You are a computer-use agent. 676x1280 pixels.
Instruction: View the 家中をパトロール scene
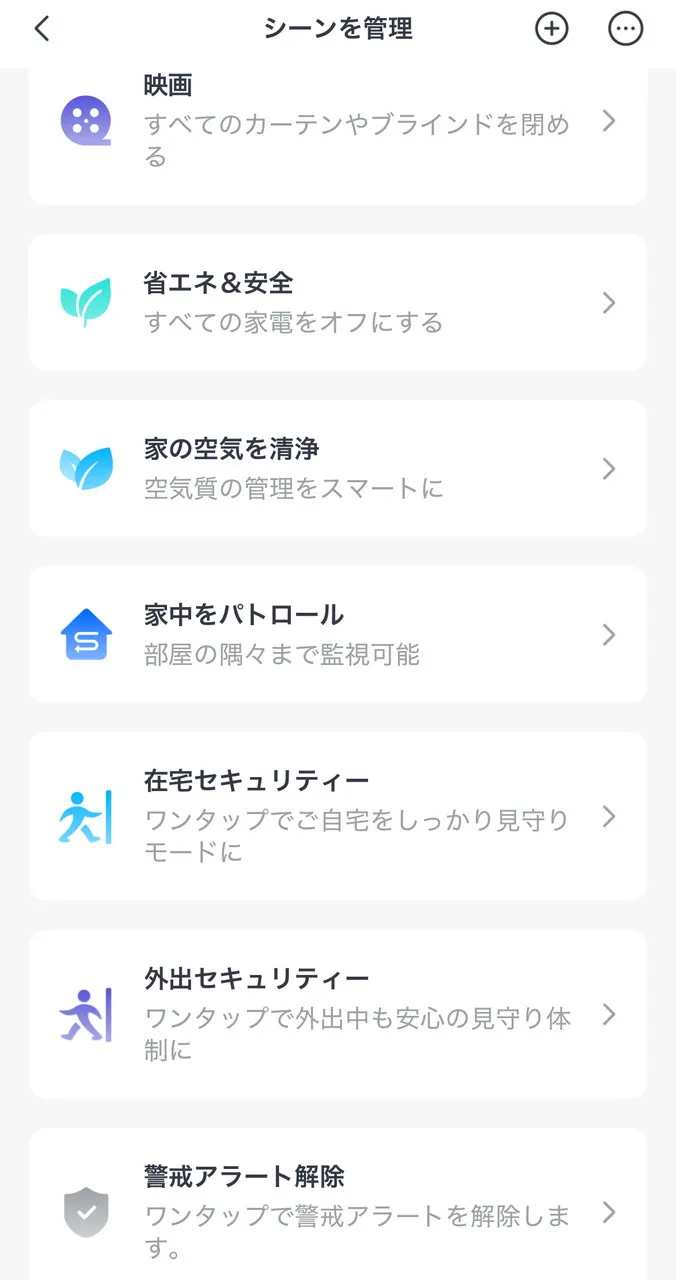(x=337, y=634)
